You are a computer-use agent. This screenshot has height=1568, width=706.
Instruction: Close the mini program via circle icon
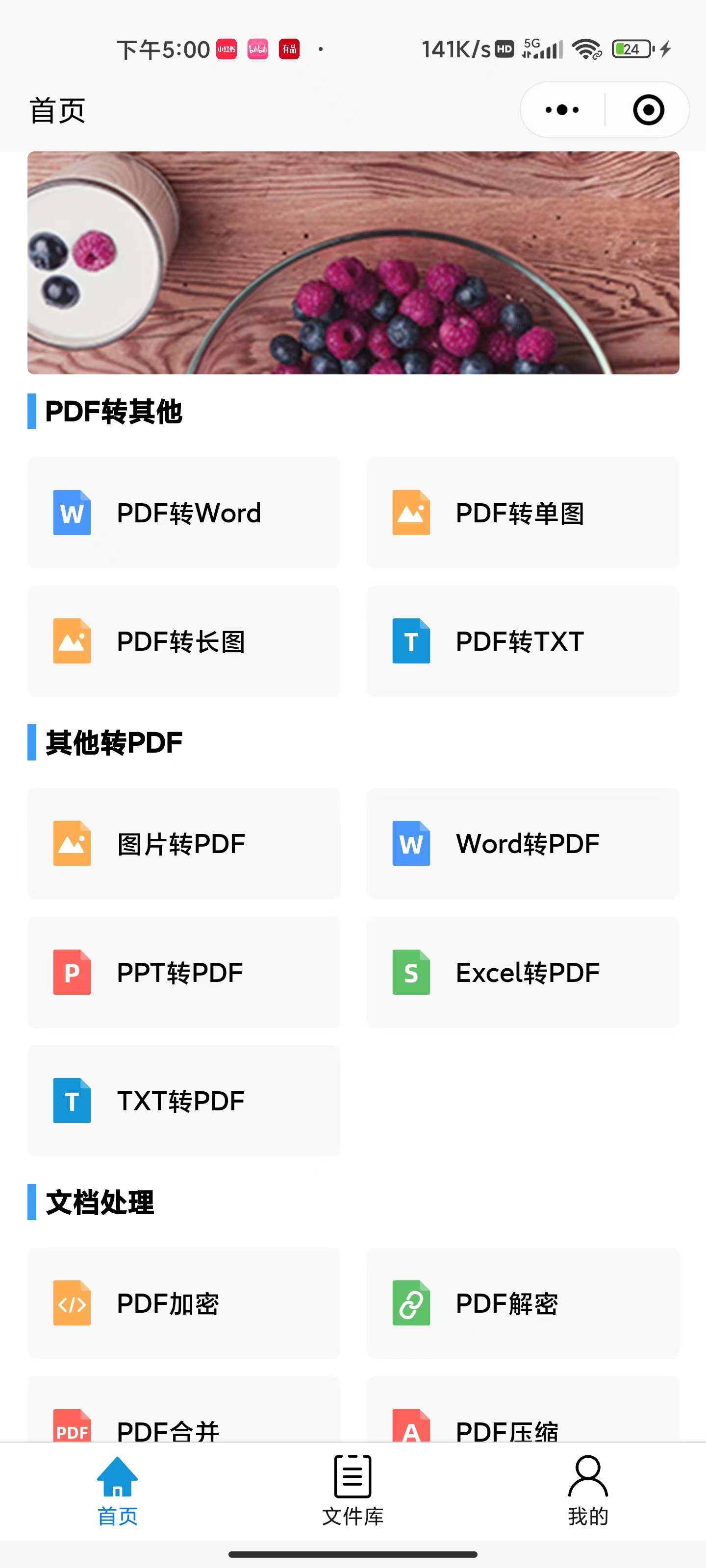(648, 110)
